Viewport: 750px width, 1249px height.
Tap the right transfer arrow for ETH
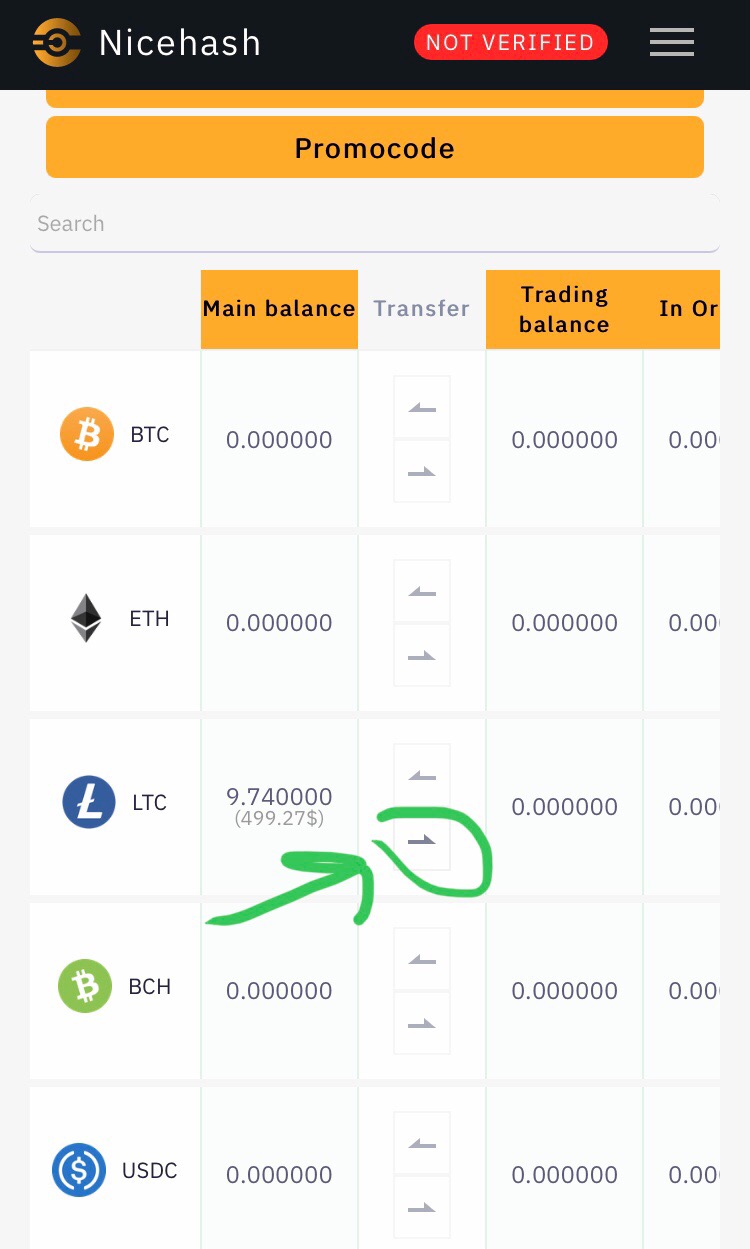(422, 655)
